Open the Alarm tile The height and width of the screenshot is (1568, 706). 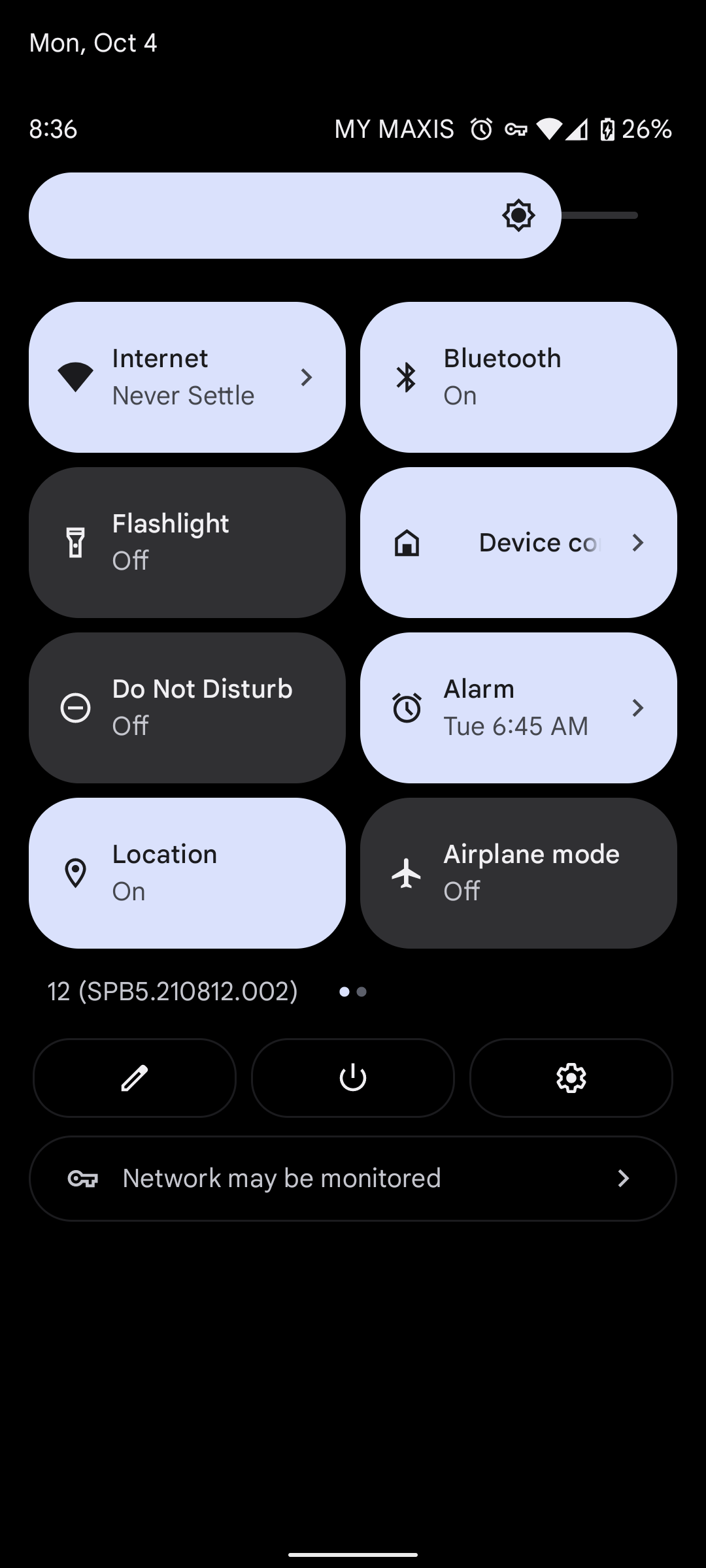(518, 708)
